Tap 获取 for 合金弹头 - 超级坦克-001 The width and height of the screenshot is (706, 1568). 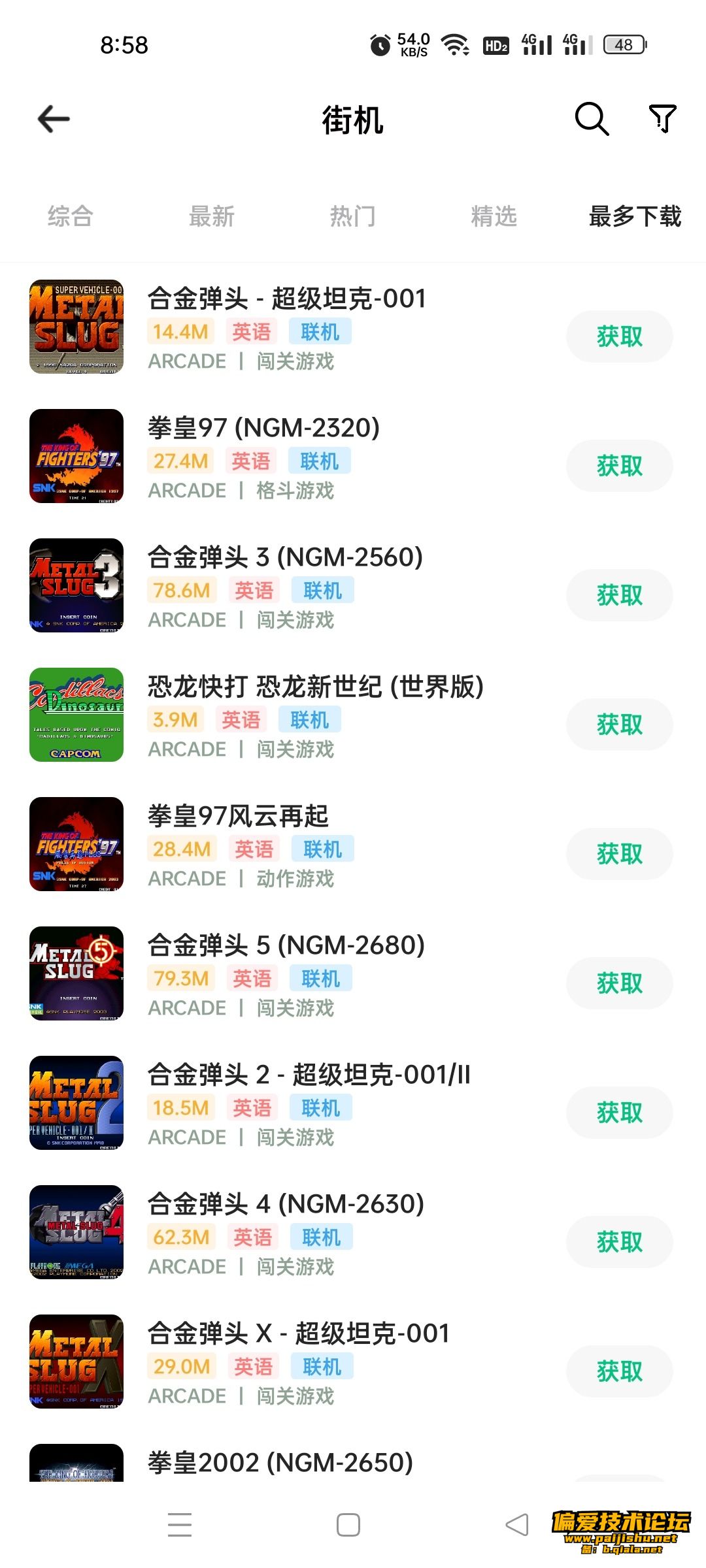pyautogui.click(x=620, y=336)
